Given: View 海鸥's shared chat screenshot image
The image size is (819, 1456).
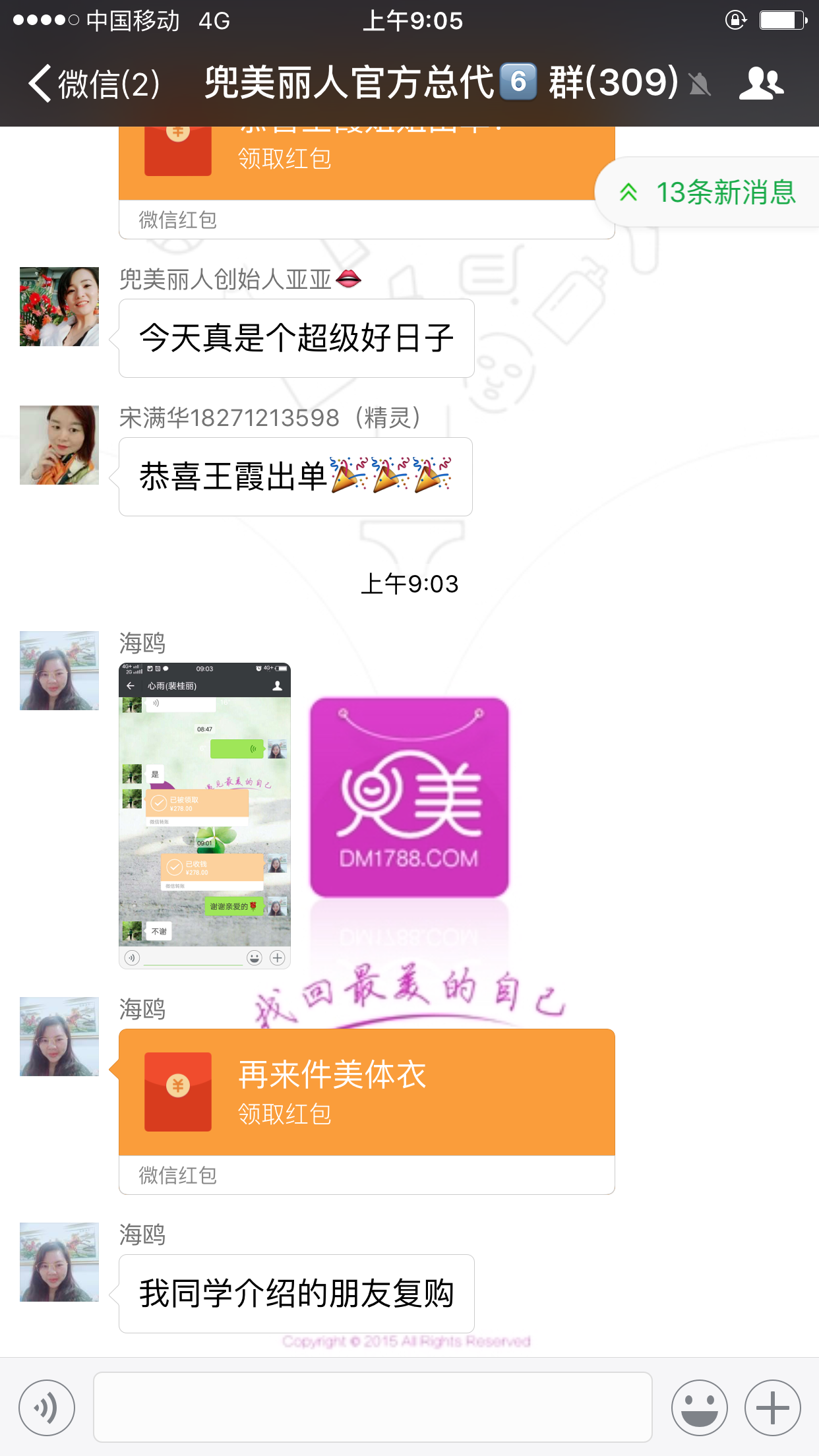Looking at the screenshot, I should click(x=204, y=815).
